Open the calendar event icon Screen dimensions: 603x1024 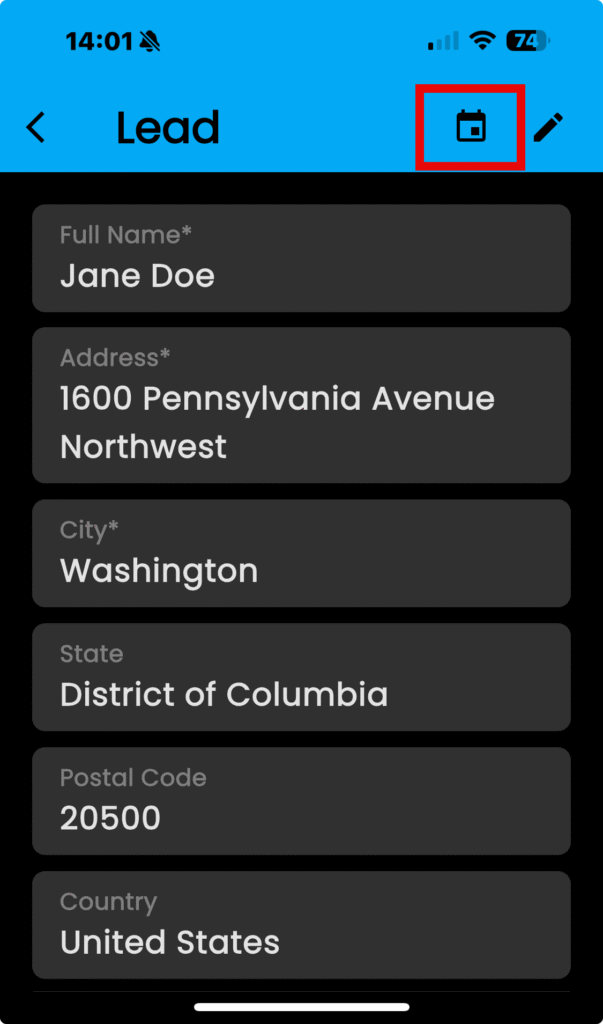tap(470, 127)
